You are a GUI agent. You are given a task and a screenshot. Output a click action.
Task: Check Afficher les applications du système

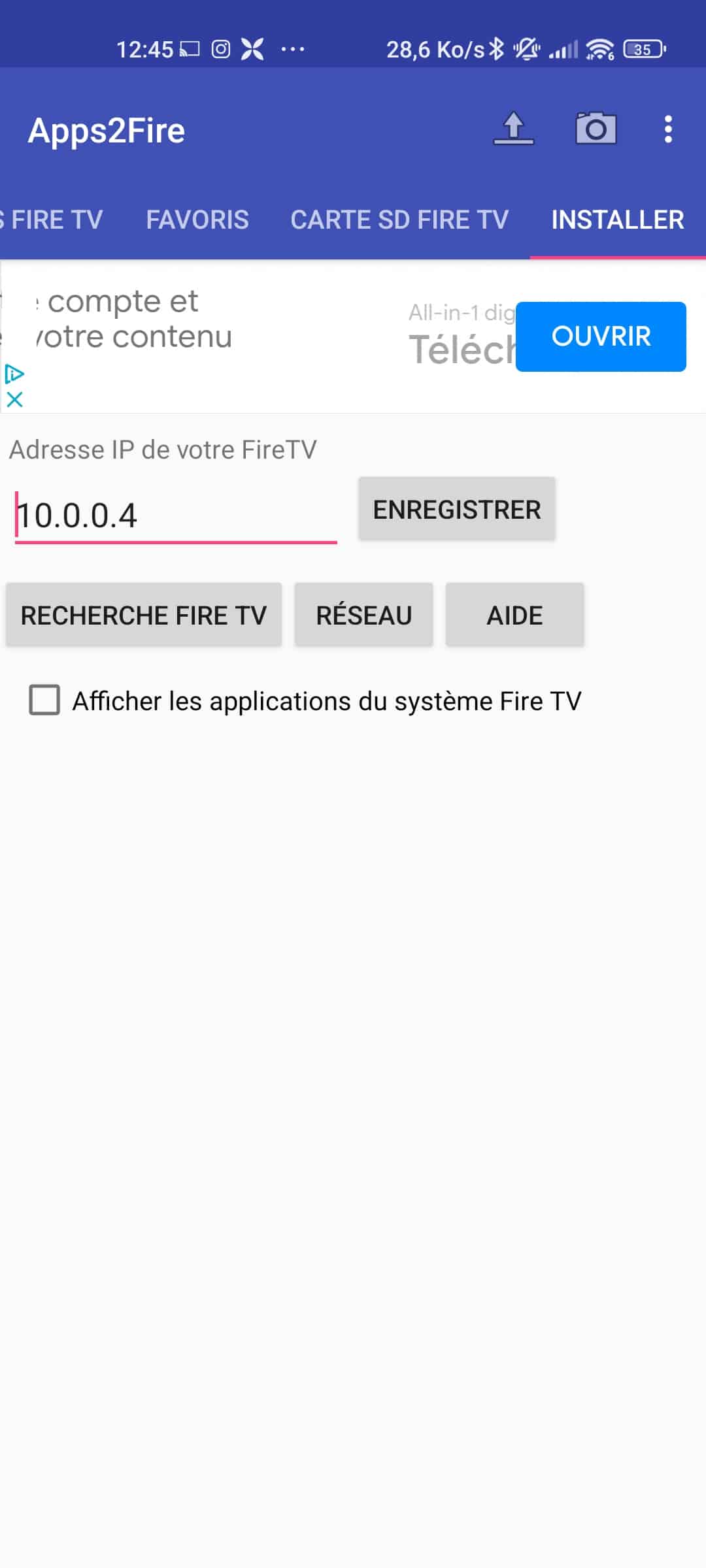[44, 700]
